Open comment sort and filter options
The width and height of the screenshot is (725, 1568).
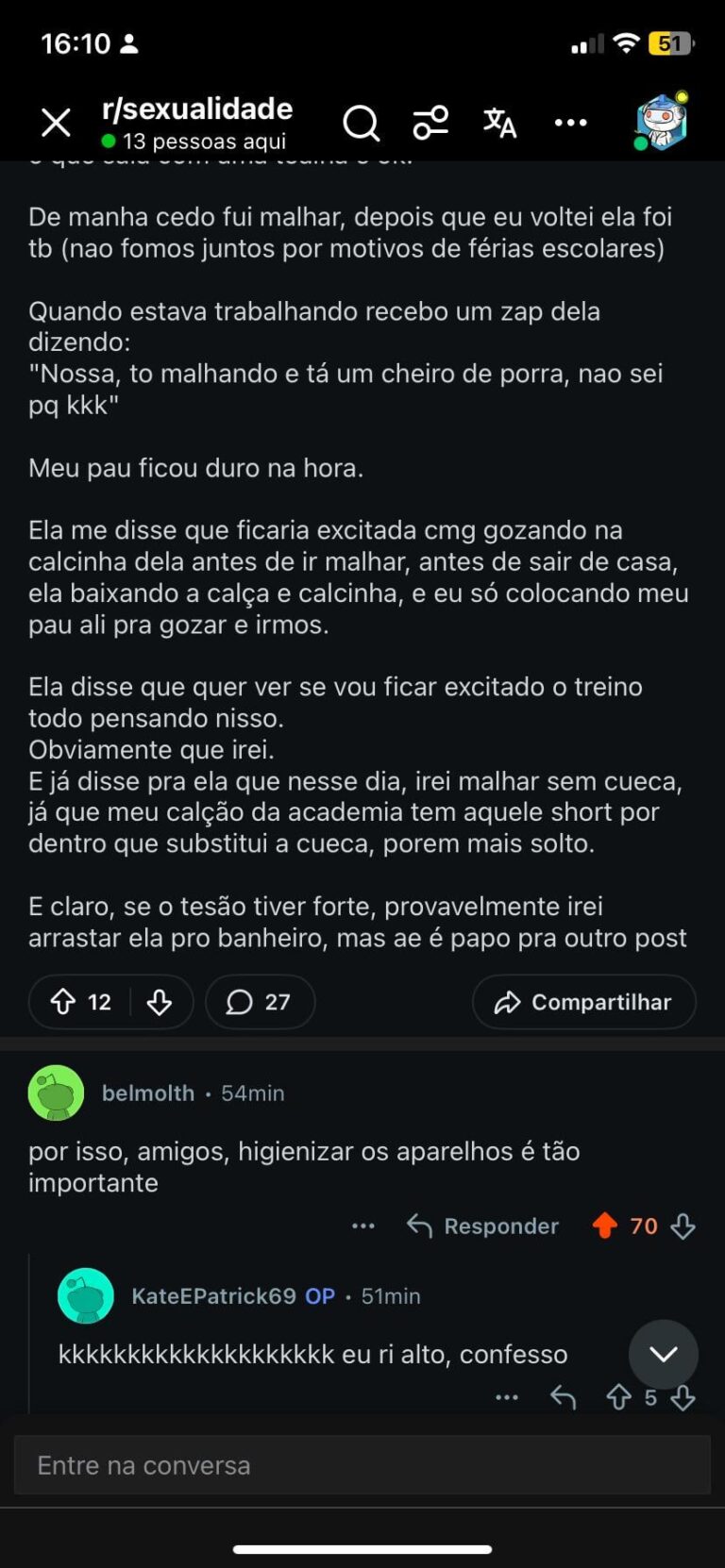click(x=430, y=123)
